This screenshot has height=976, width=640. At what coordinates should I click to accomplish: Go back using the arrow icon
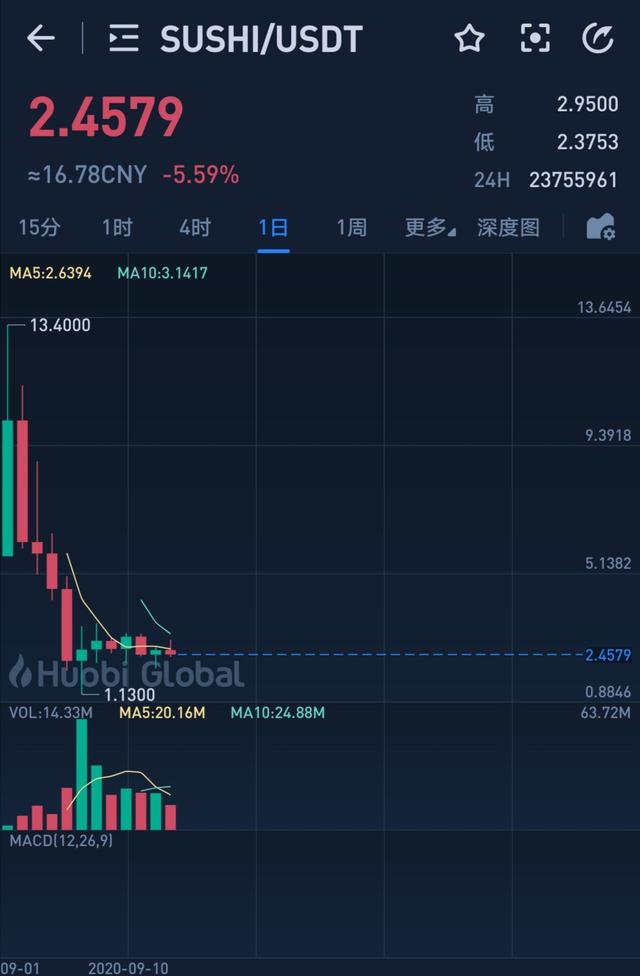(x=41, y=39)
